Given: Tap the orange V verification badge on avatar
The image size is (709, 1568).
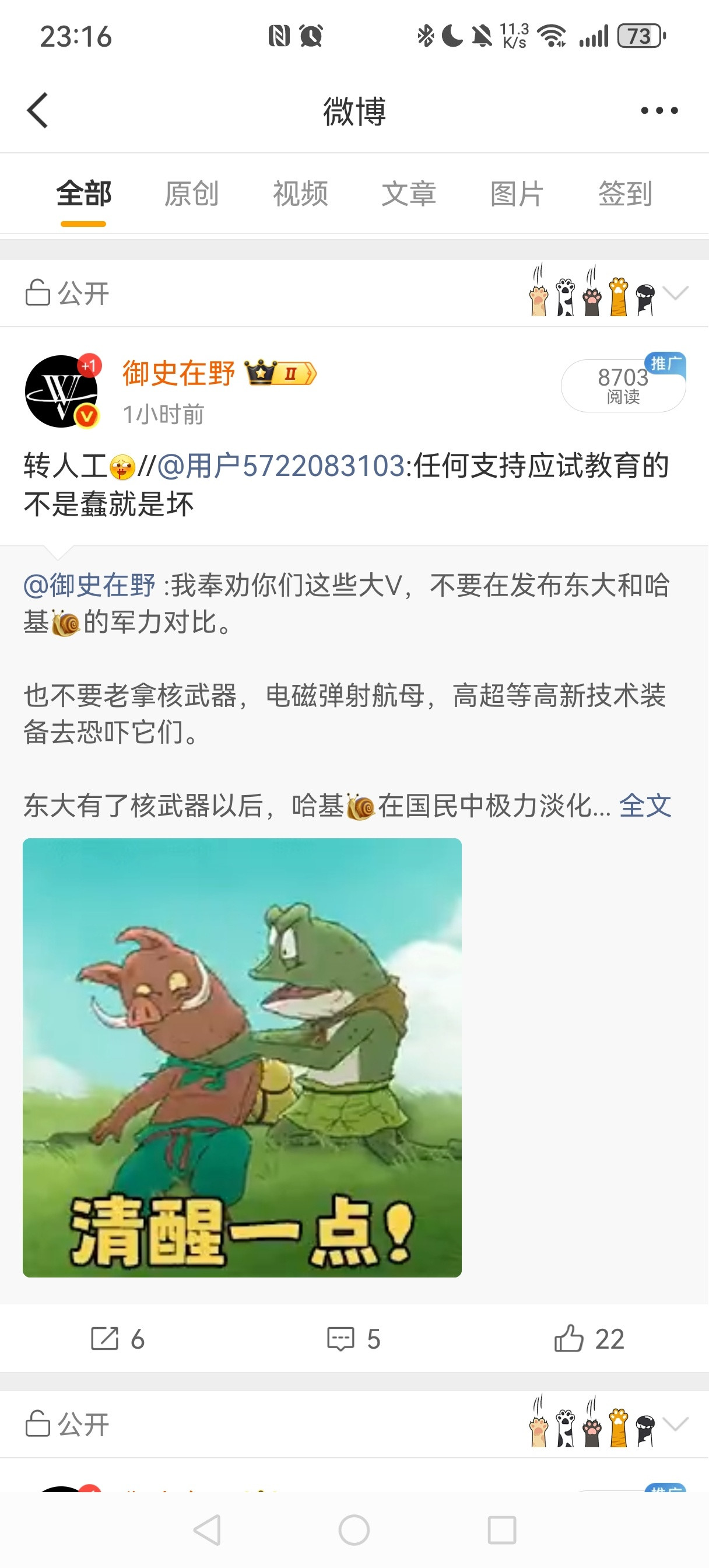Looking at the screenshot, I should pyautogui.click(x=85, y=415).
